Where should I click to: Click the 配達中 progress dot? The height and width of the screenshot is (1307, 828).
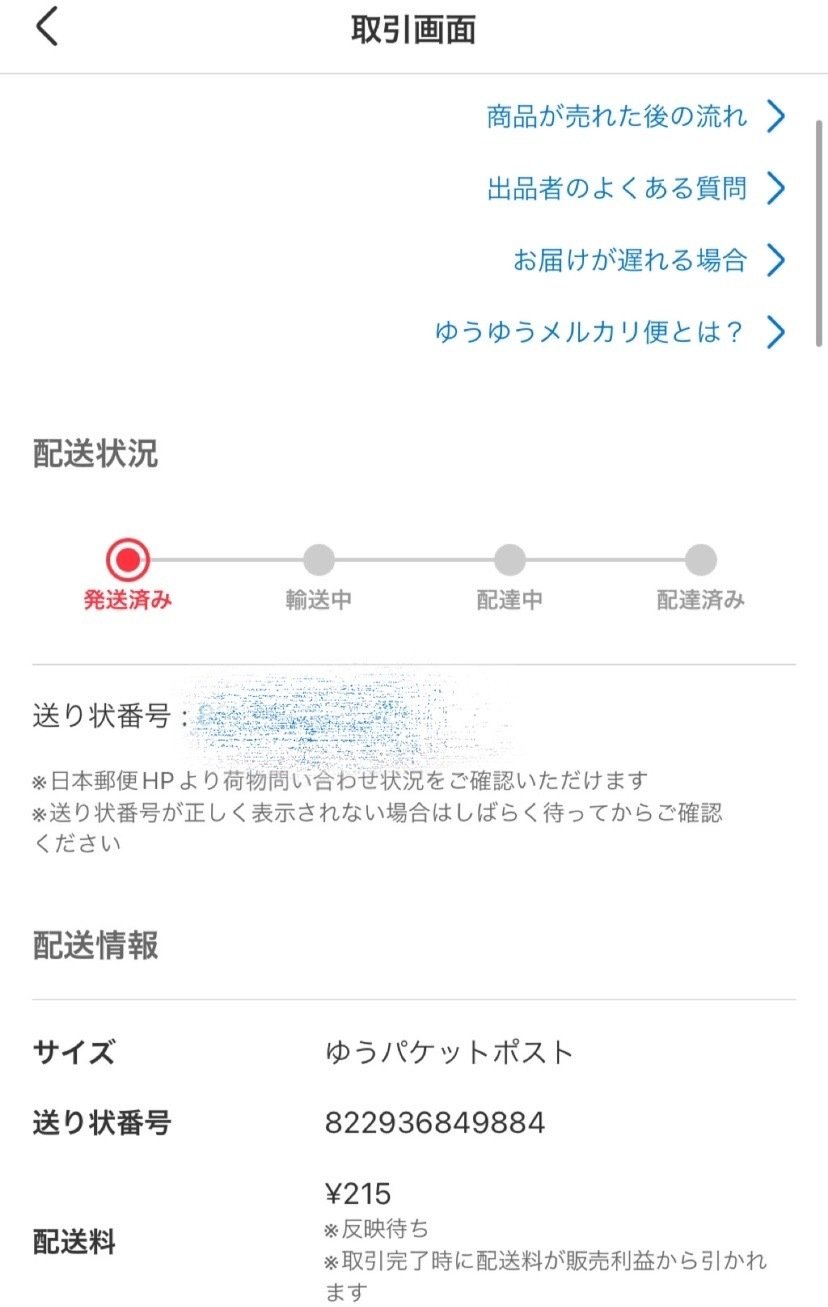coord(508,562)
